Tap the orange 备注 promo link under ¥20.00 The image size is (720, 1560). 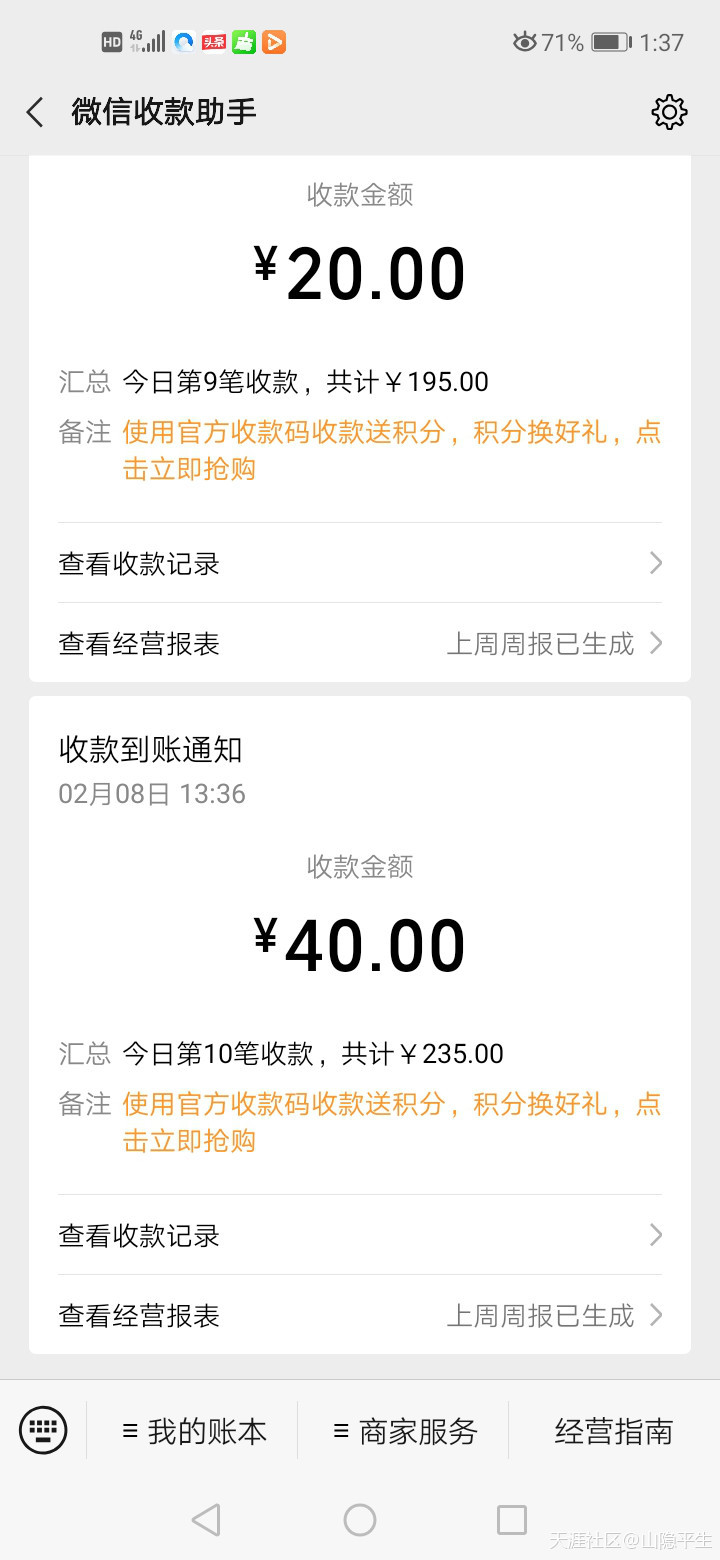pos(392,450)
